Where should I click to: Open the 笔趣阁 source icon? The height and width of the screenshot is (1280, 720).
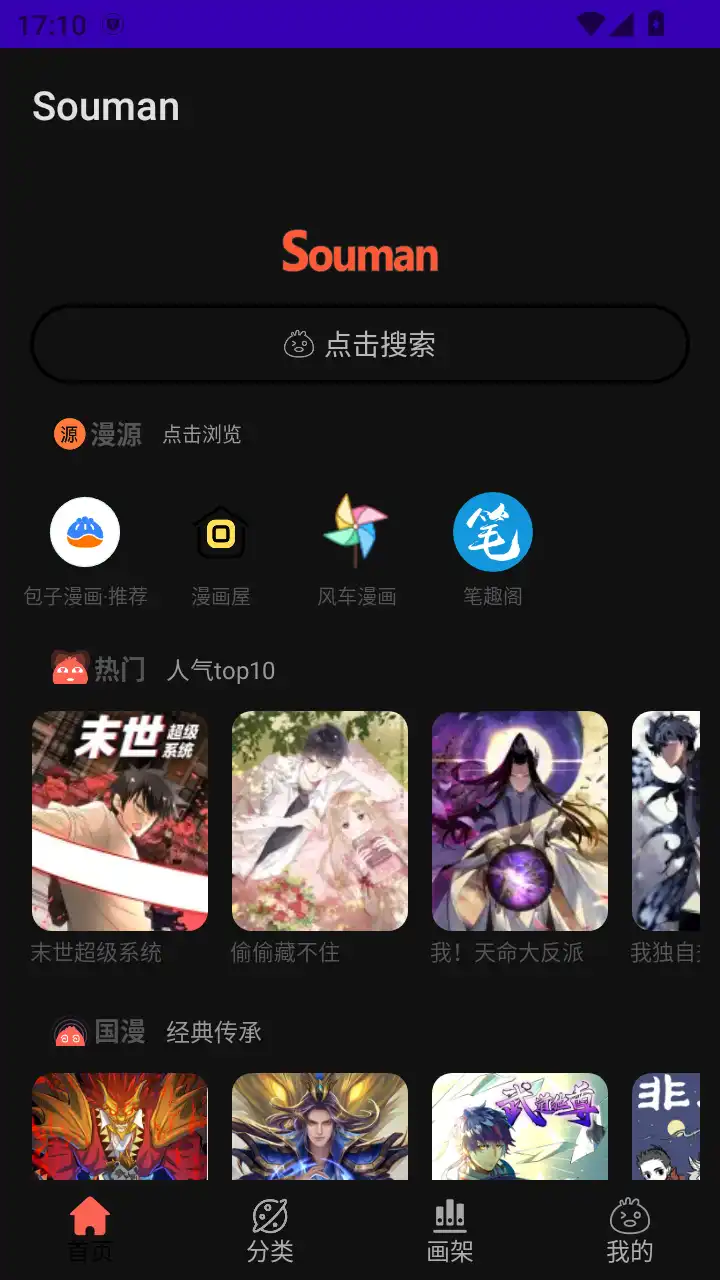493,532
